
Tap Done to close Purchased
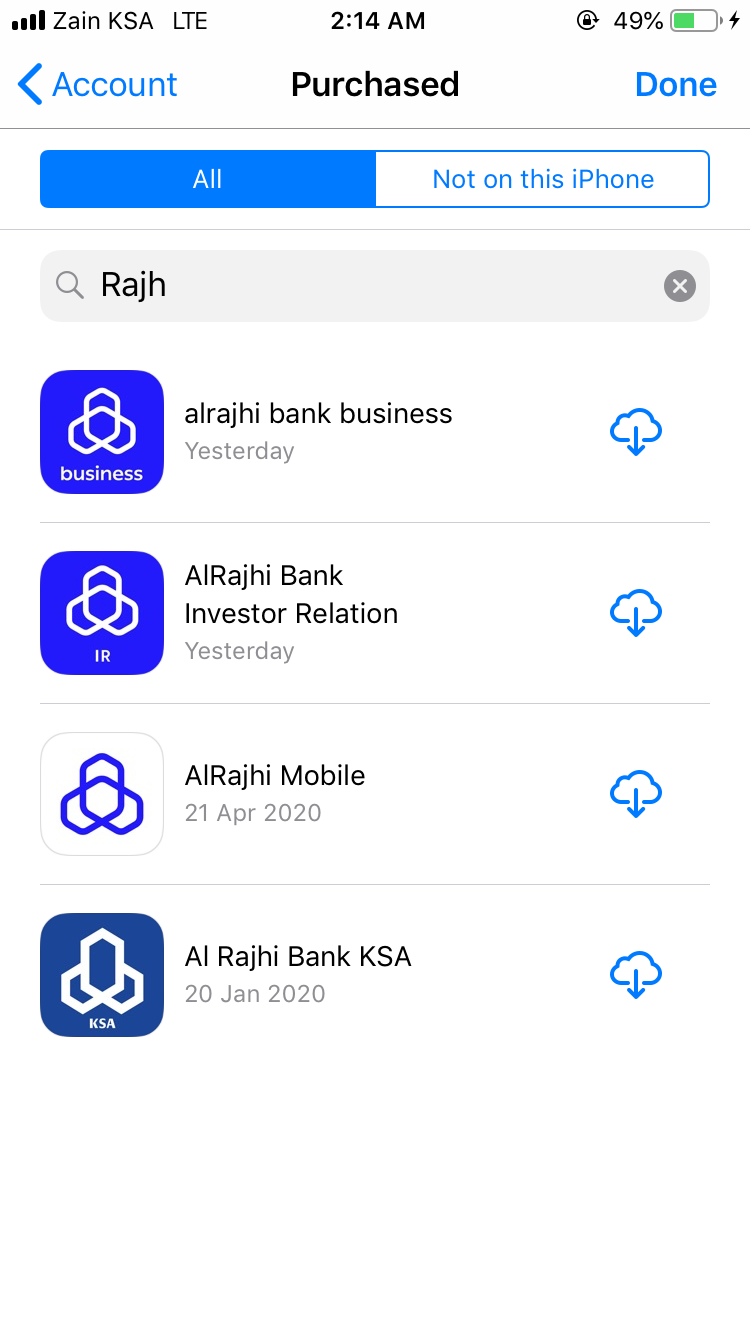pyautogui.click(x=675, y=85)
